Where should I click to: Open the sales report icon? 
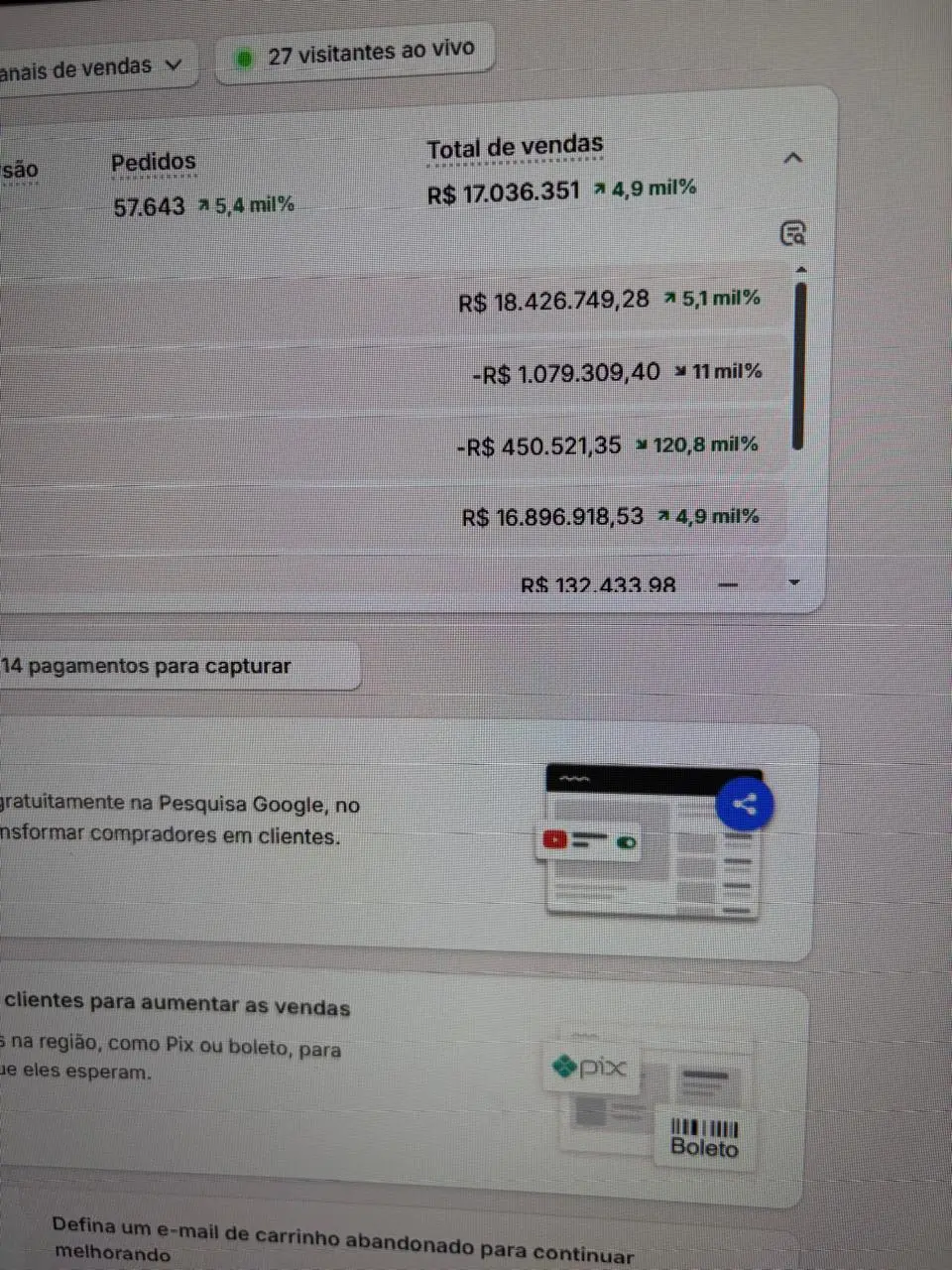click(792, 233)
